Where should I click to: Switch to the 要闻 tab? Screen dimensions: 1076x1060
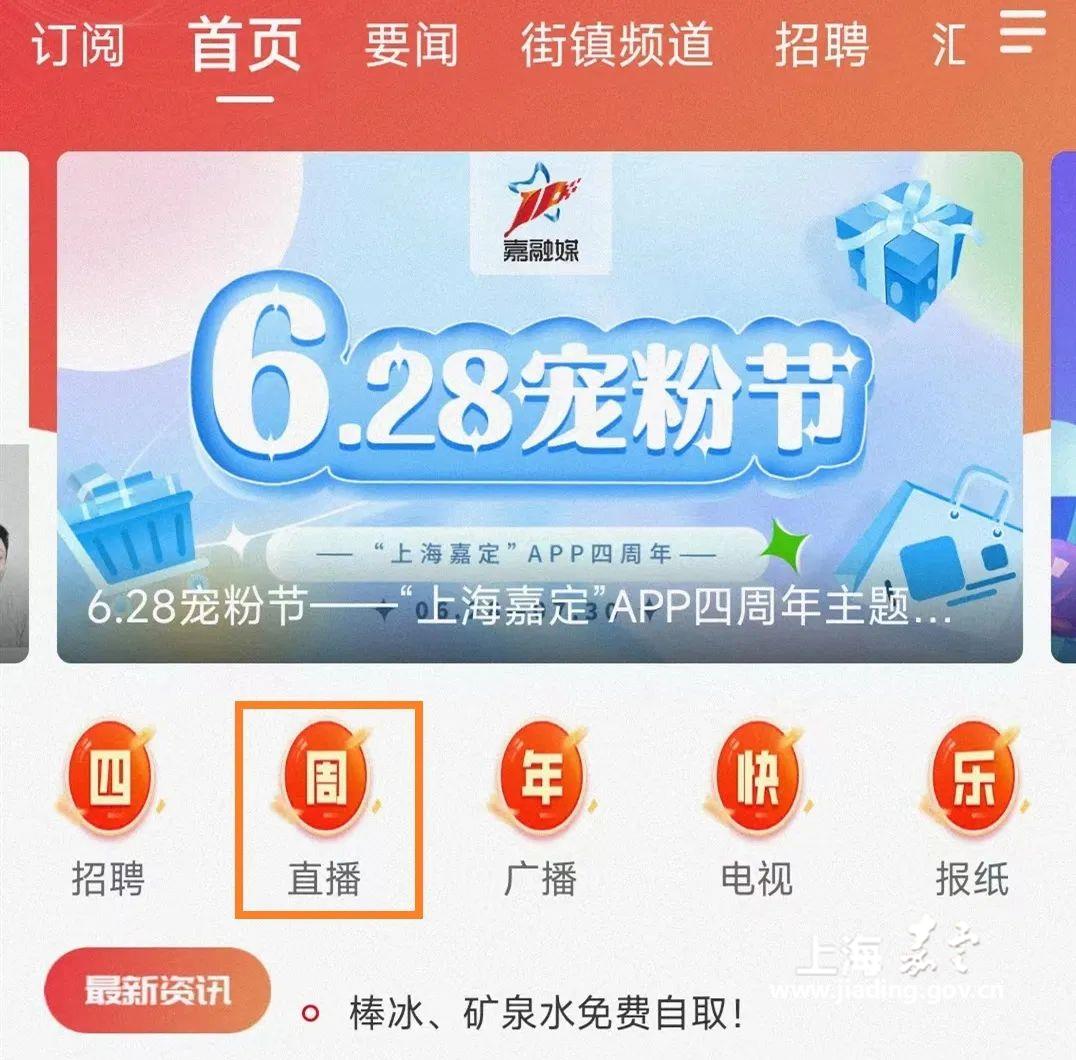tap(411, 46)
